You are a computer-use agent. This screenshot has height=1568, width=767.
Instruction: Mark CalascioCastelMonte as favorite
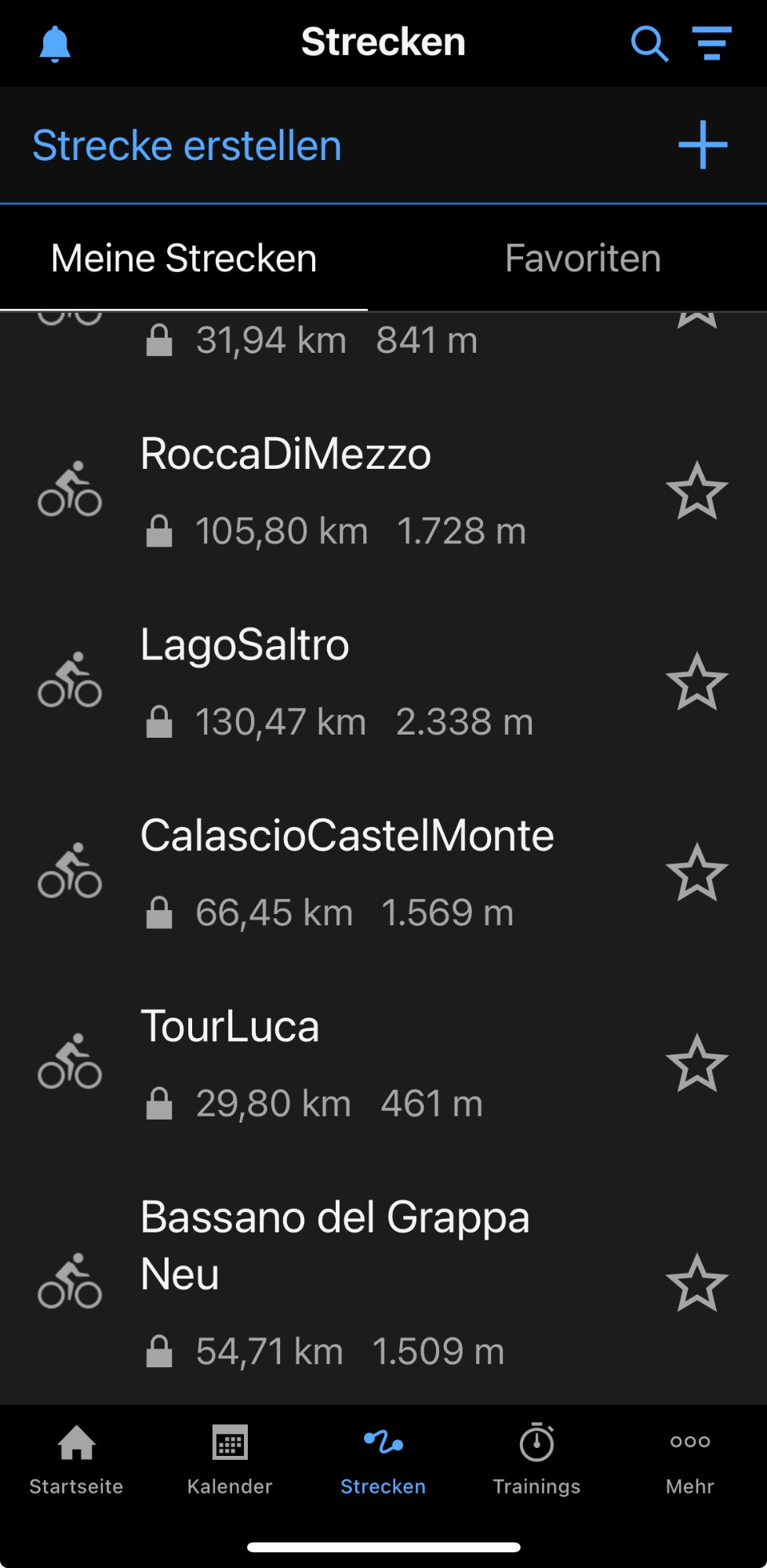click(697, 873)
